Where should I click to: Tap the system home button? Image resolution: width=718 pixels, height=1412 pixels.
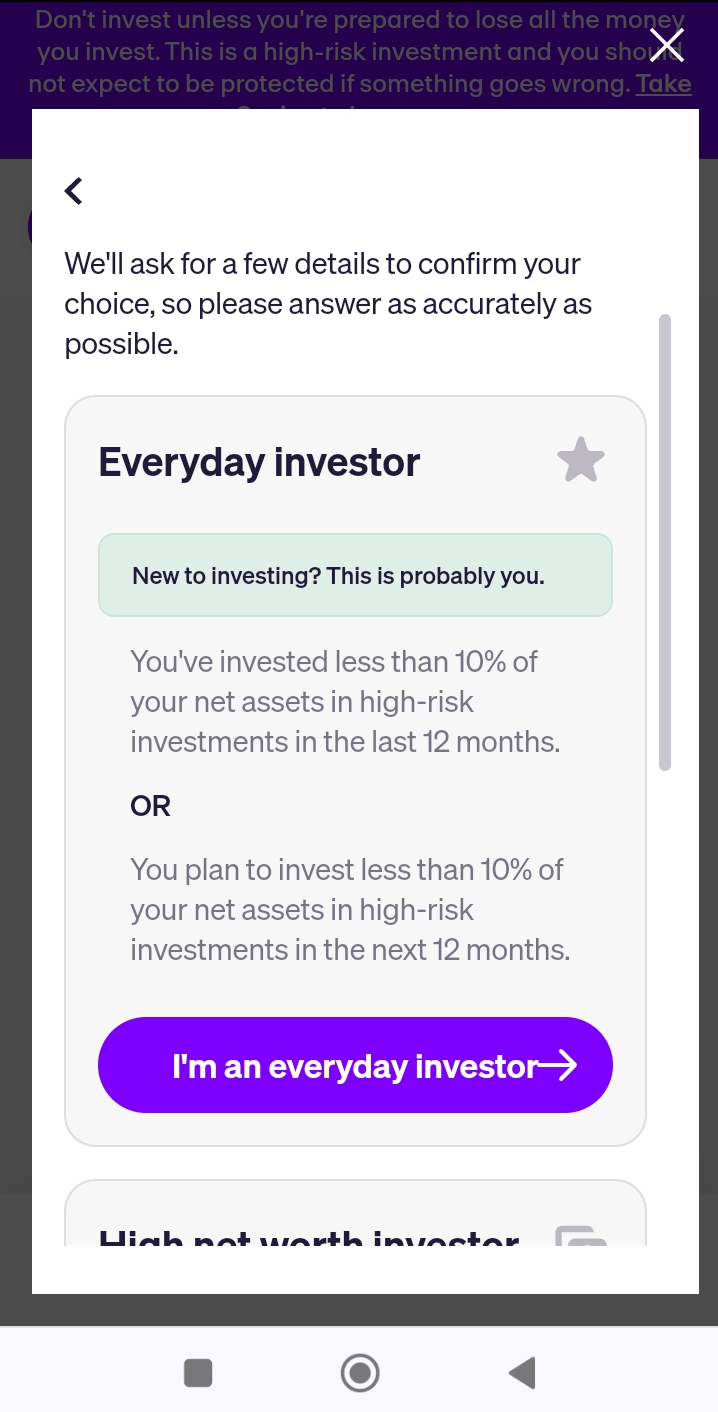click(x=360, y=1372)
